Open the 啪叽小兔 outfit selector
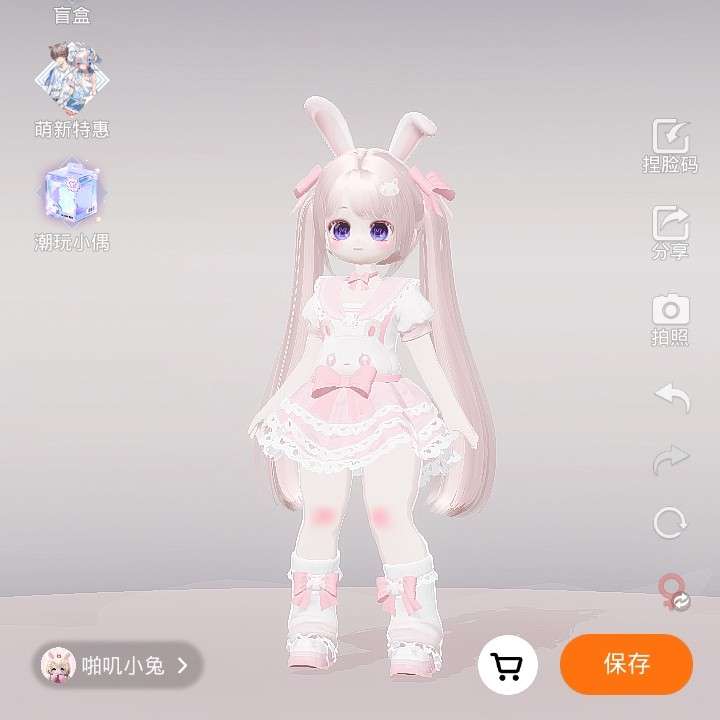This screenshot has height=720, width=720. [x=118, y=664]
